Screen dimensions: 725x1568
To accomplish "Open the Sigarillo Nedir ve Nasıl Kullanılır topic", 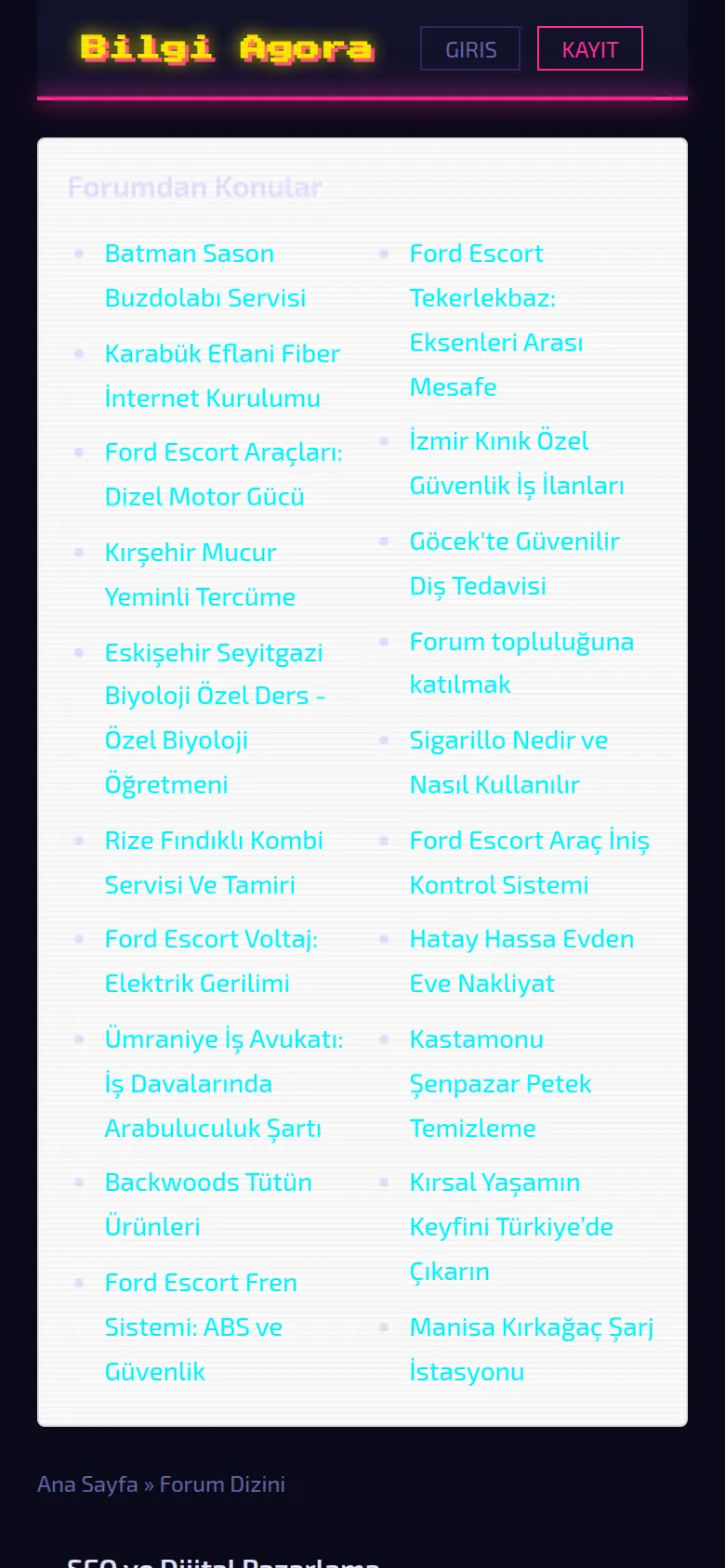I will (x=508, y=763).
